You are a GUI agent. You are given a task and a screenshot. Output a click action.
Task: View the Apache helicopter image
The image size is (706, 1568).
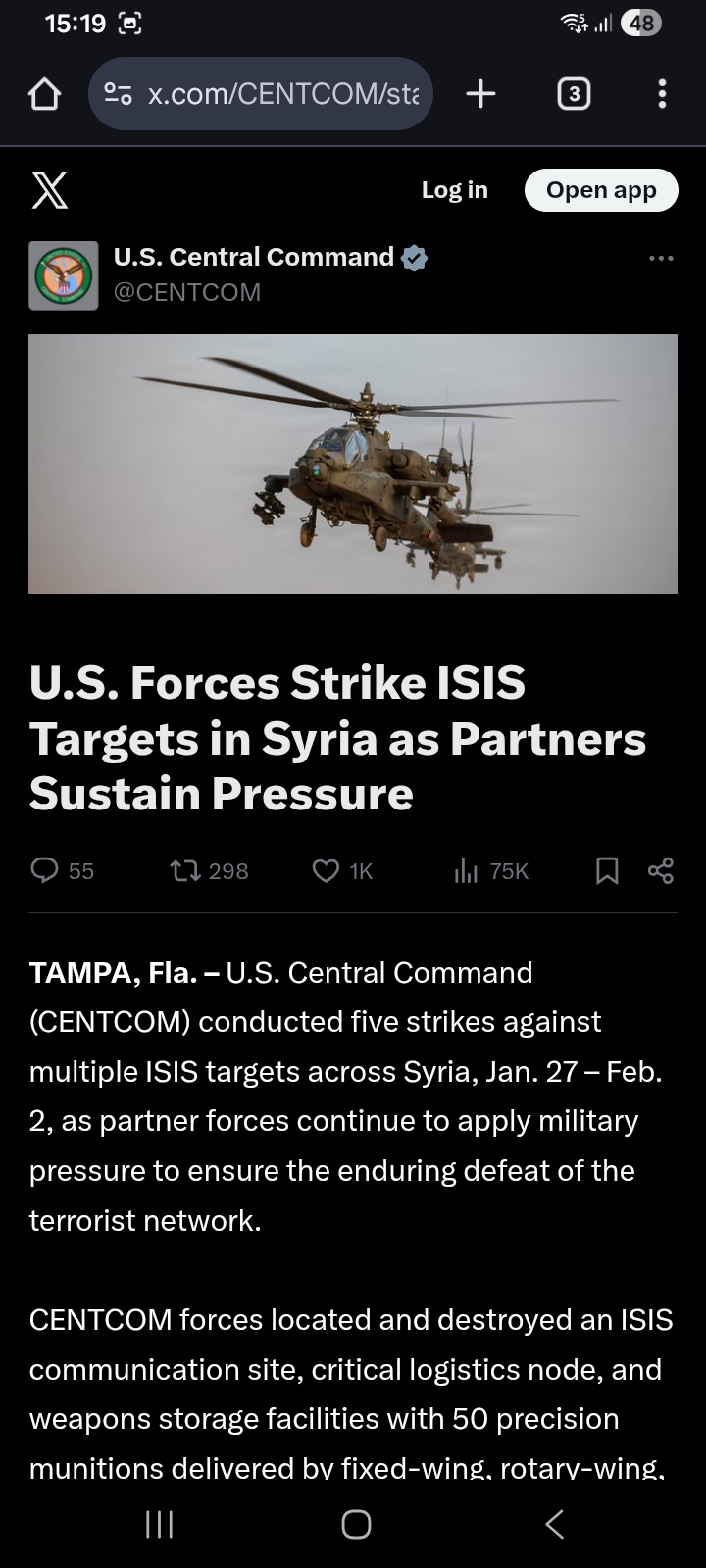(353, 464)
